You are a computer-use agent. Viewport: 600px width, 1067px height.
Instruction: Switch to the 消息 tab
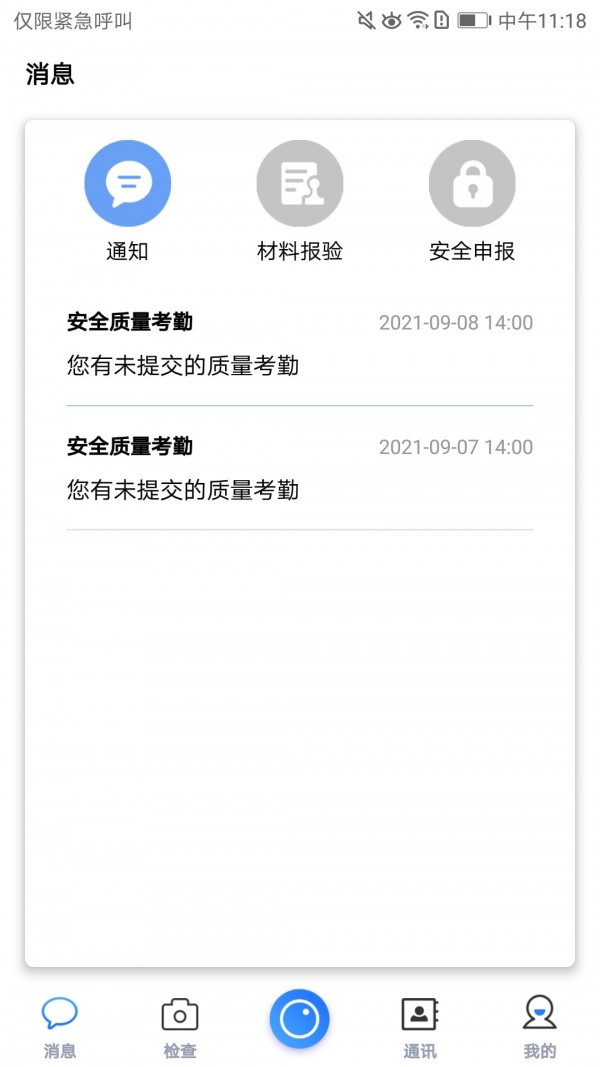(60, 1027)
